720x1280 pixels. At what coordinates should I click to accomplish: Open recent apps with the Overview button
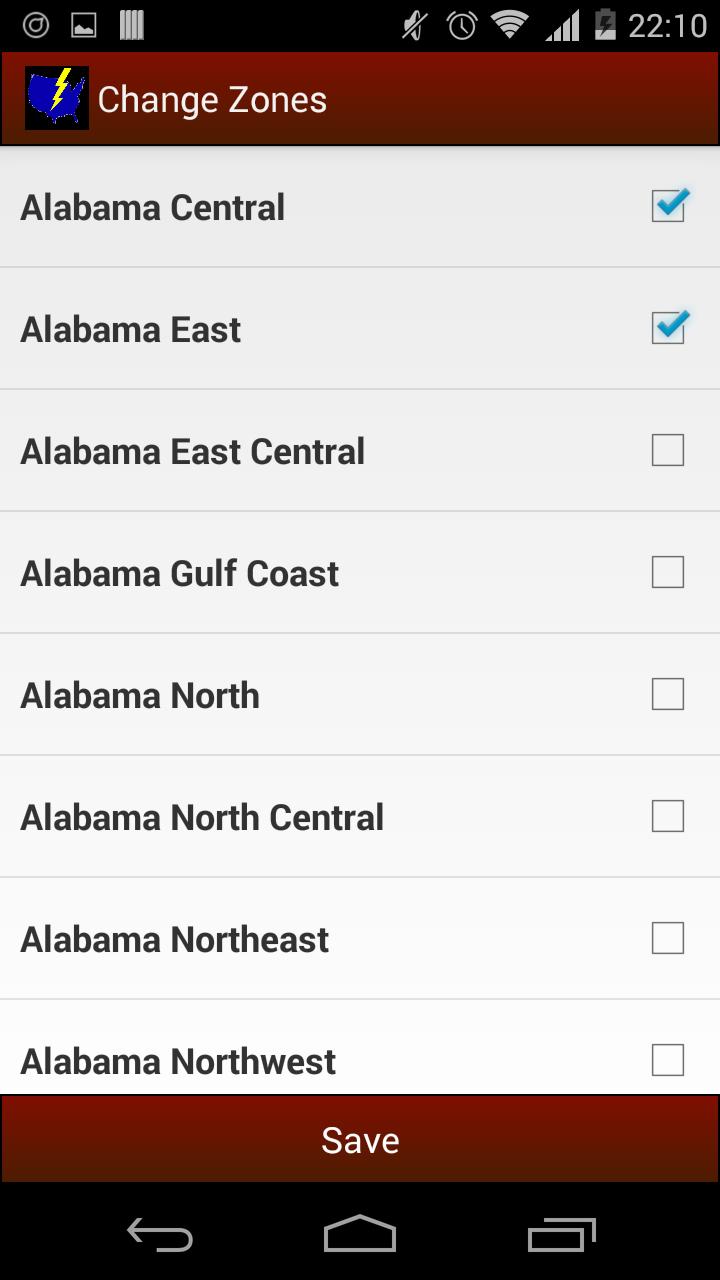point(560,1235)
